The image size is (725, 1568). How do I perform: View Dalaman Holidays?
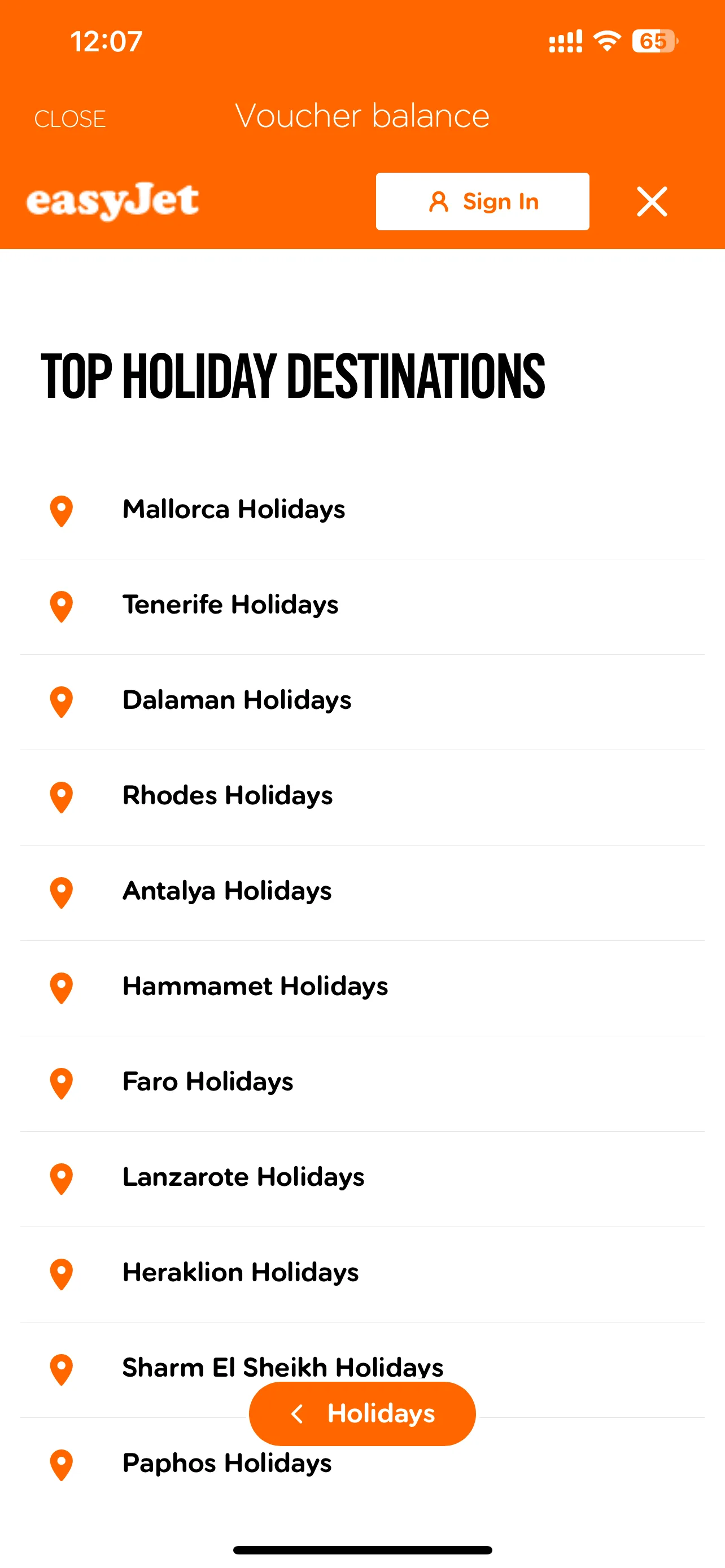pyautogui.click(x=237, y=700)
